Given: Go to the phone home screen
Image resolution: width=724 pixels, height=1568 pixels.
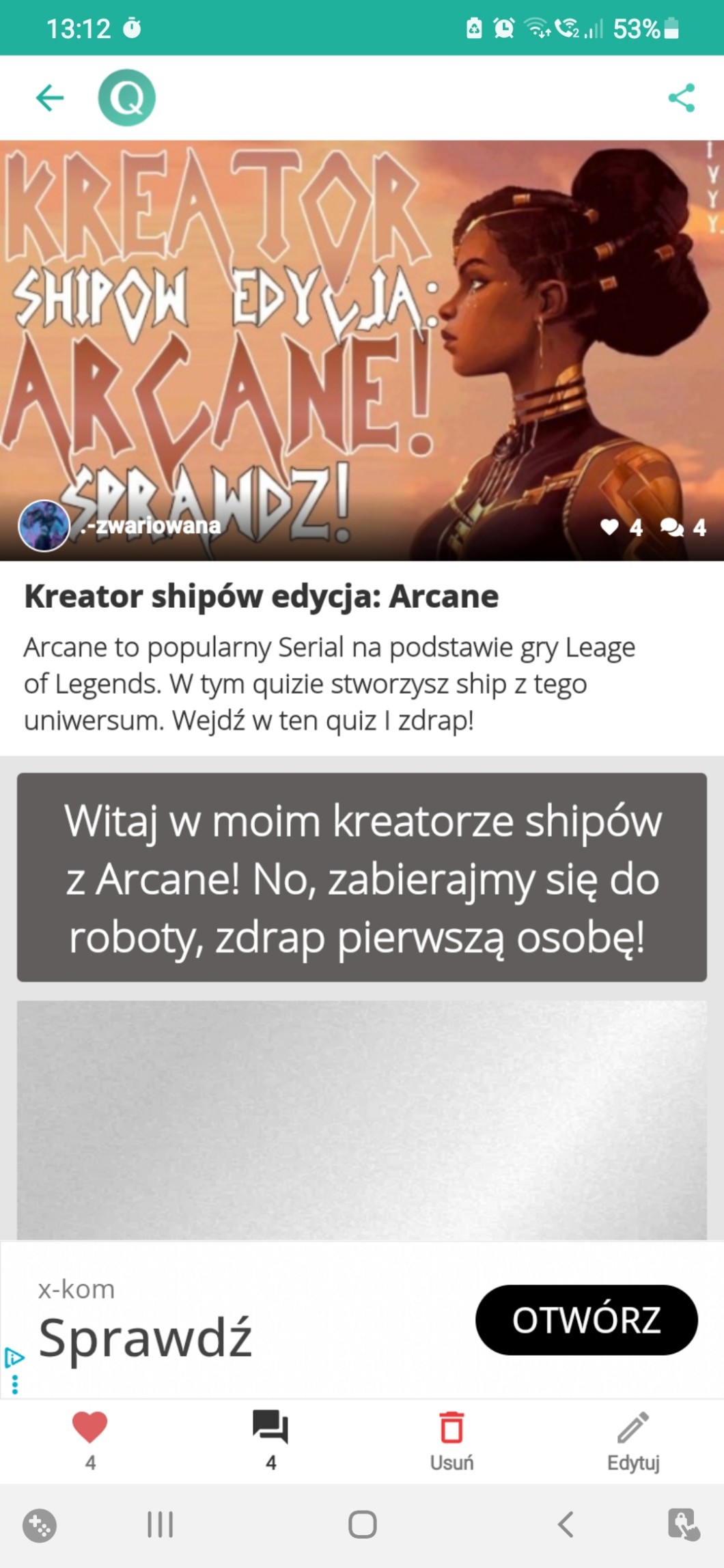Looking at the screenshot, I should pos(362,1524).
